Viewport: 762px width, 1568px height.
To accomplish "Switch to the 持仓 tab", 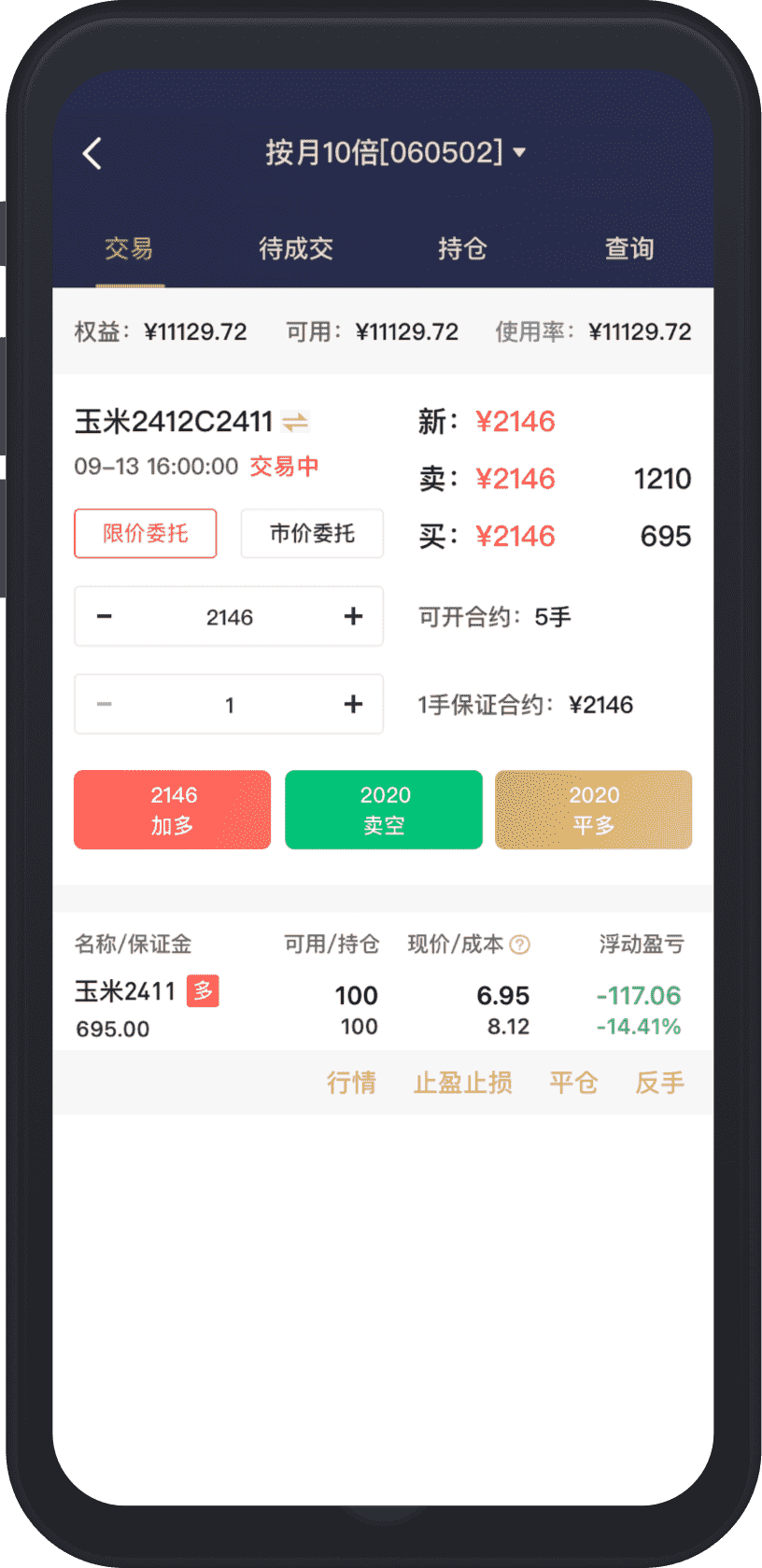I will pos(462,248).
